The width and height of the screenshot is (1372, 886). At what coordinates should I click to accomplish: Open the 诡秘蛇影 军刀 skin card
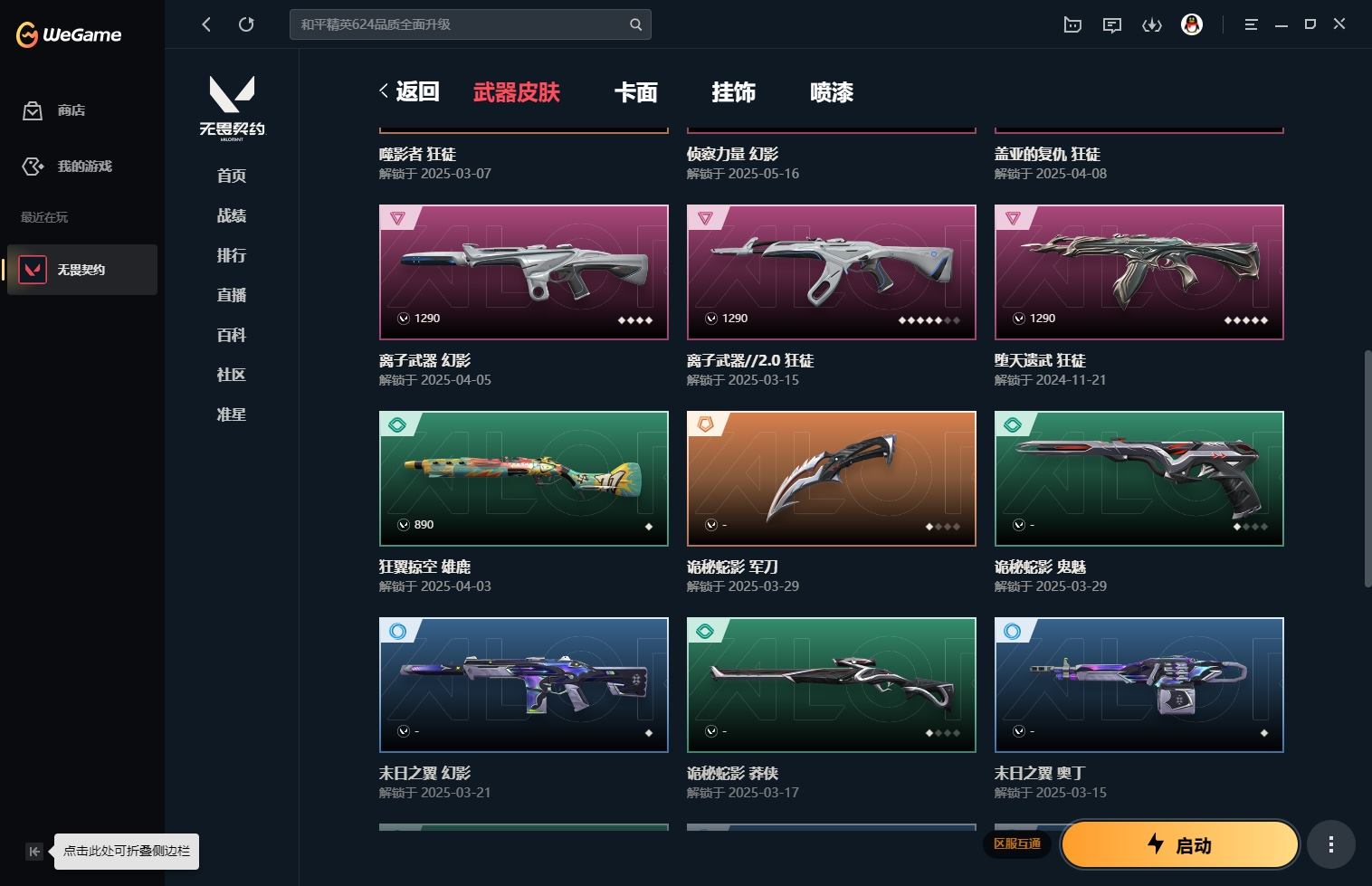pyautogui.click(x=831, y=479)
